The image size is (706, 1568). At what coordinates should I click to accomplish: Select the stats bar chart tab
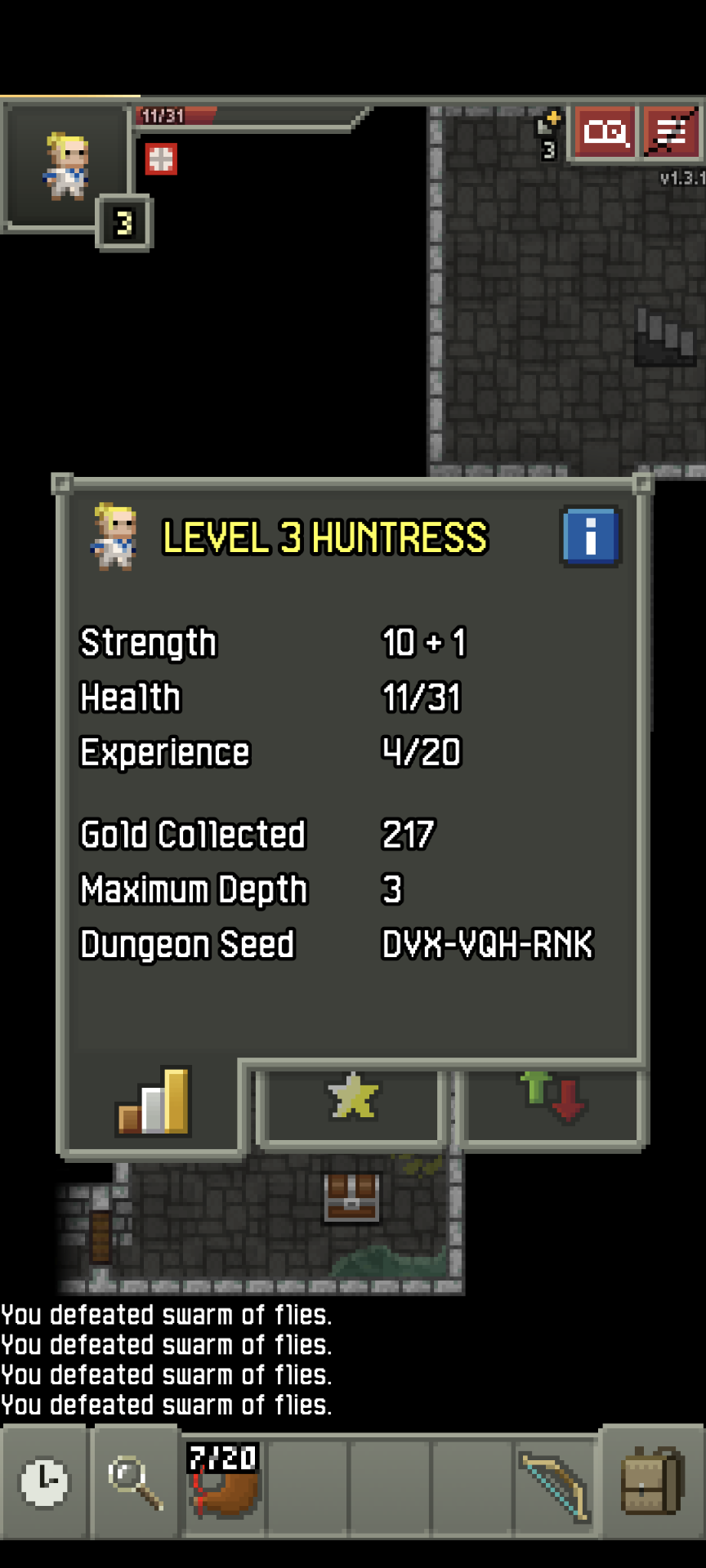pyautogui.click(x=154, y=1102)
